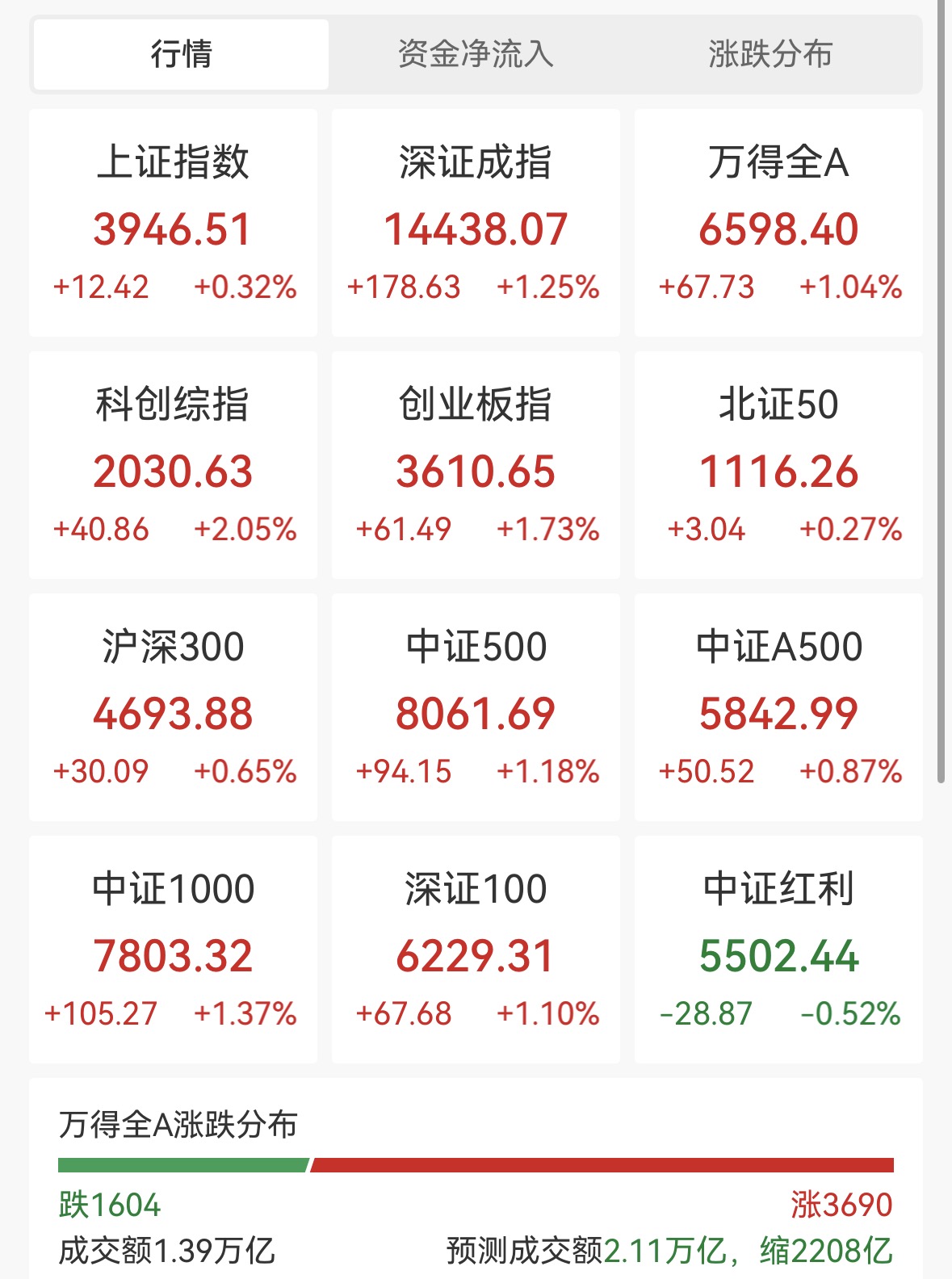Screen dimensions: 952x1279
Task: View 万得全A index details
Action: (778, 223)
